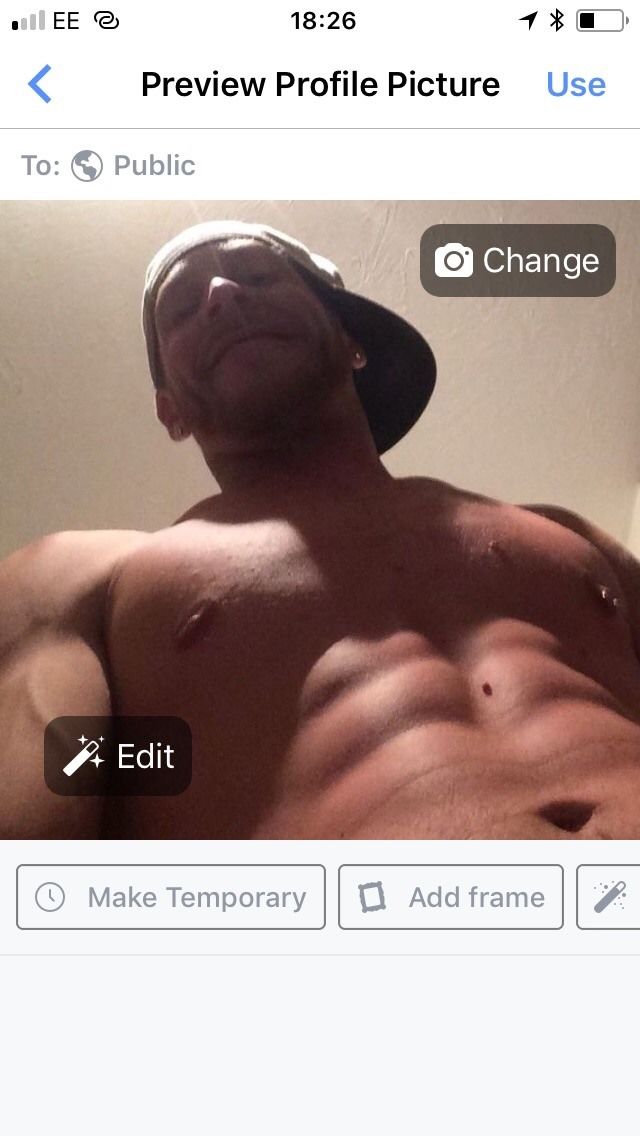Open the Edit photo tool

coord(118,756)
